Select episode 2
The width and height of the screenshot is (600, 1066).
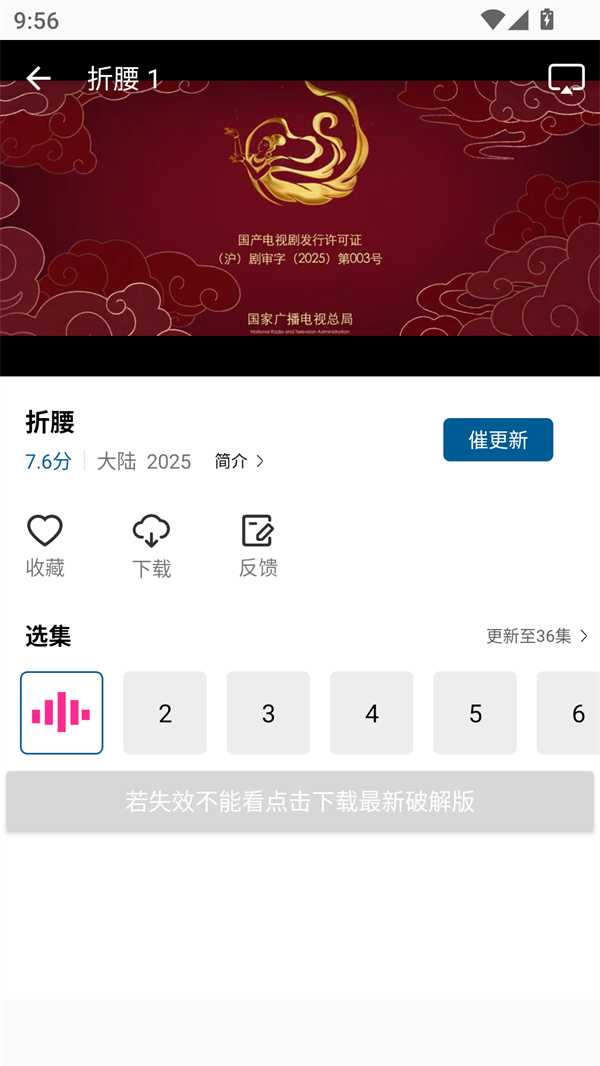point(165,713)
